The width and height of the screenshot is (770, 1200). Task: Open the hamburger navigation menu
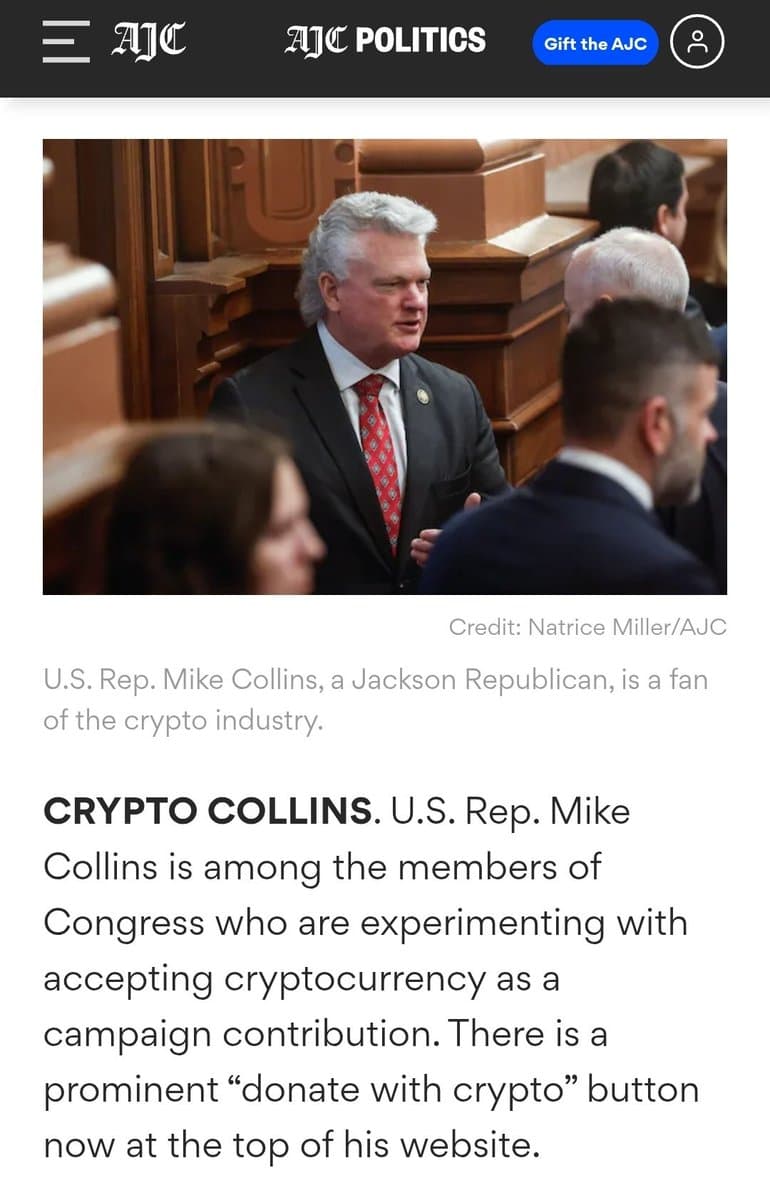66,43
